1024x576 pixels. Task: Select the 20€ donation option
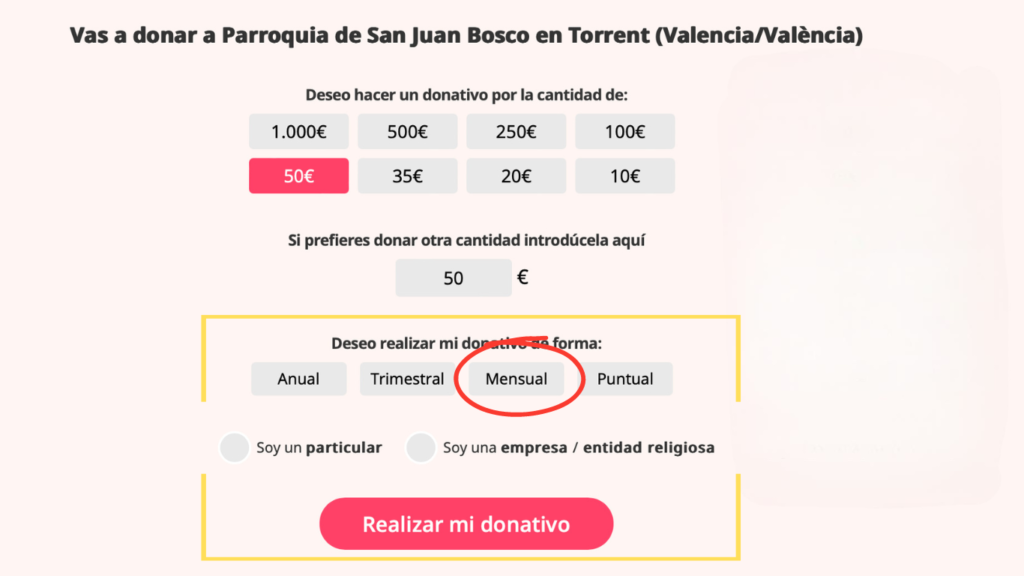pos(516,176)
